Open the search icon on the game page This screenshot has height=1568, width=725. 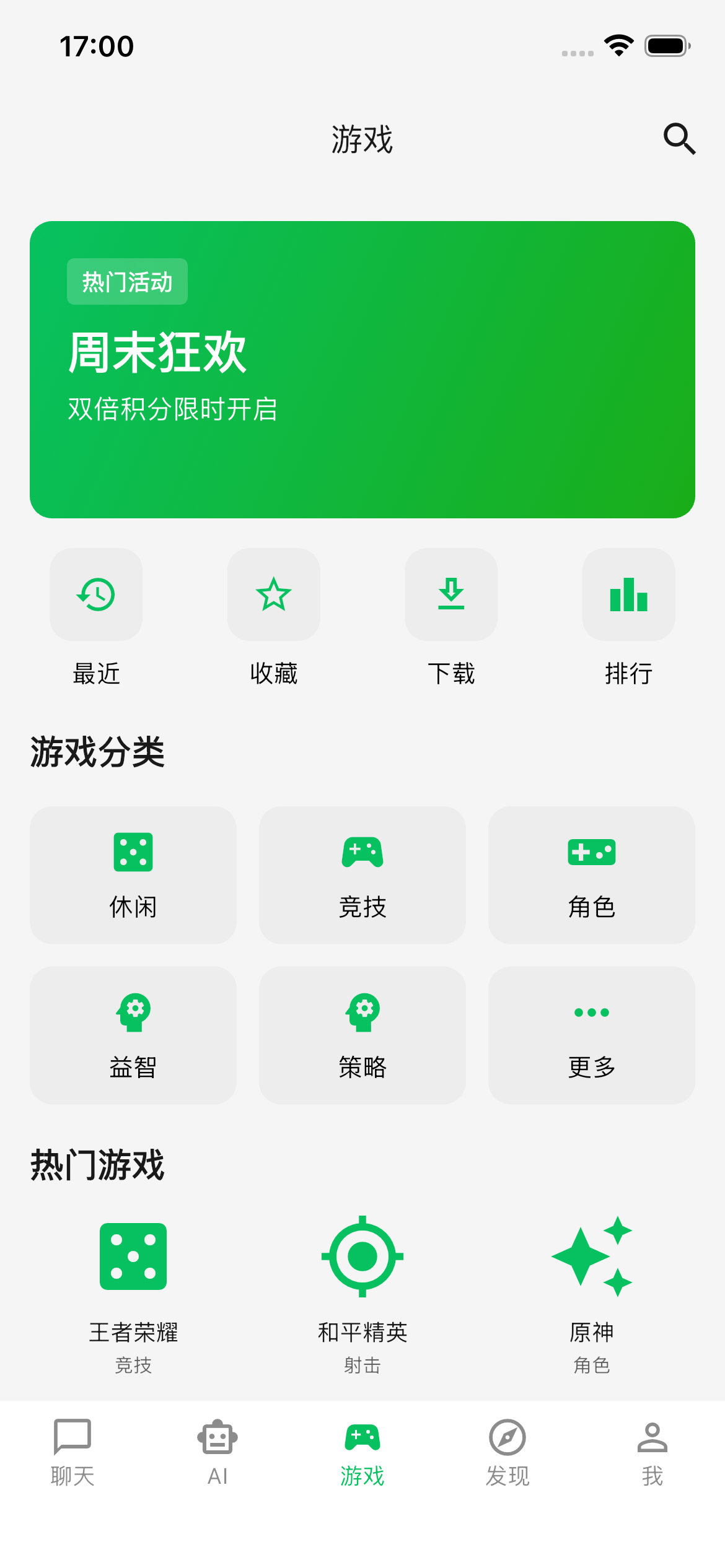point(679,138)
